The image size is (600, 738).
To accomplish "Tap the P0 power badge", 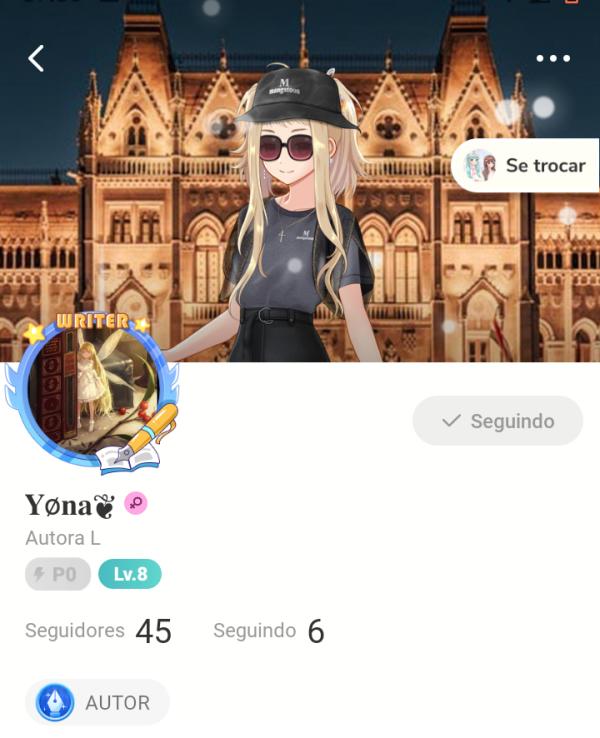I will pyautogui.click(x=57, y=574).
